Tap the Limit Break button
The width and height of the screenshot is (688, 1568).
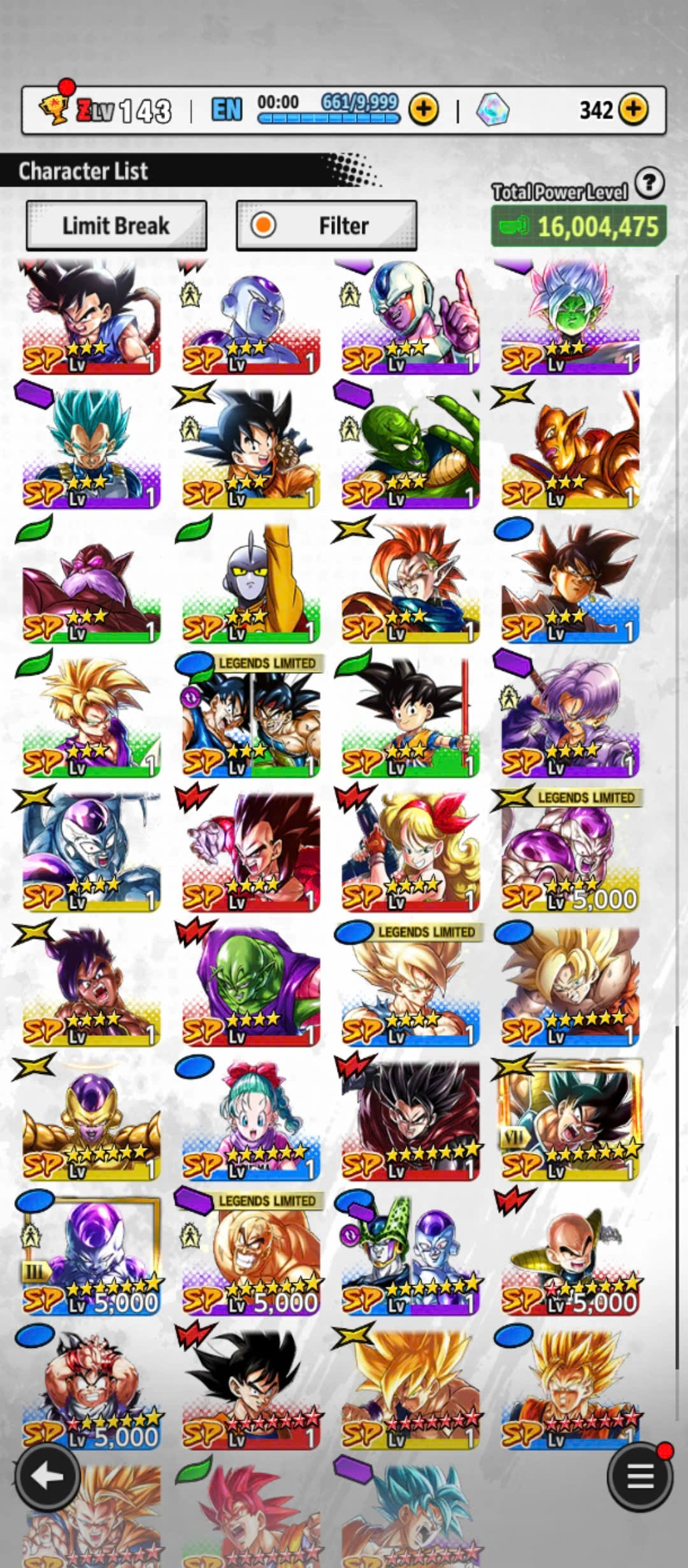coord(116,226)
